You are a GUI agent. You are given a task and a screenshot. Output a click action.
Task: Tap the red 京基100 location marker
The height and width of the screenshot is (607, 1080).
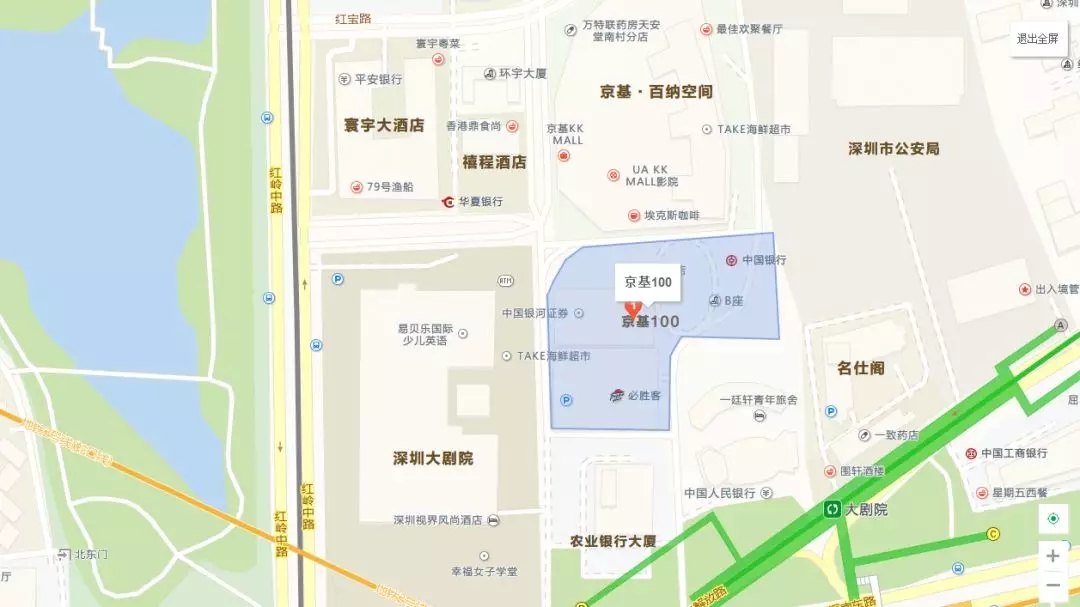point(633,309)
